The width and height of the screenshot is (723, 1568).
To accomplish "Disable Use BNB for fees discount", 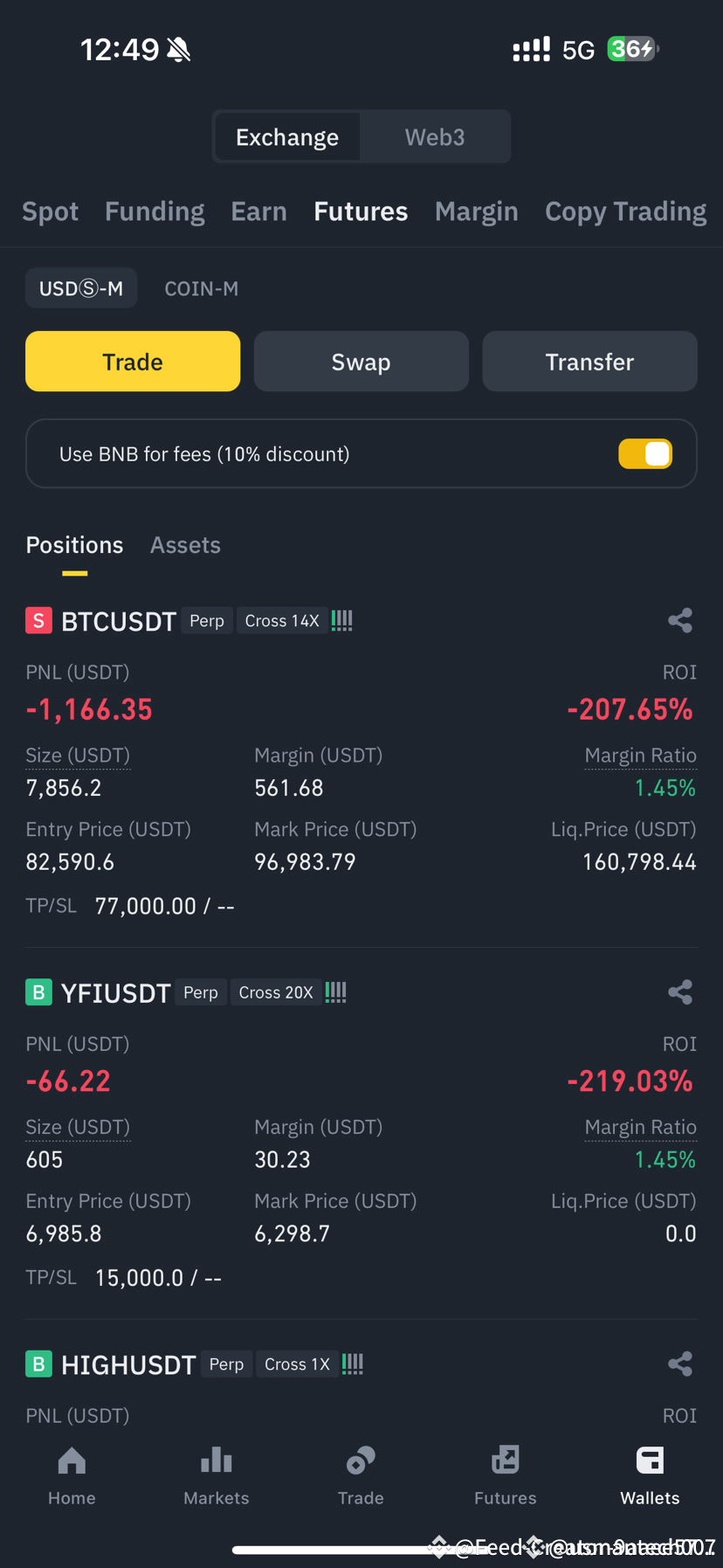I will coord(645,453).
